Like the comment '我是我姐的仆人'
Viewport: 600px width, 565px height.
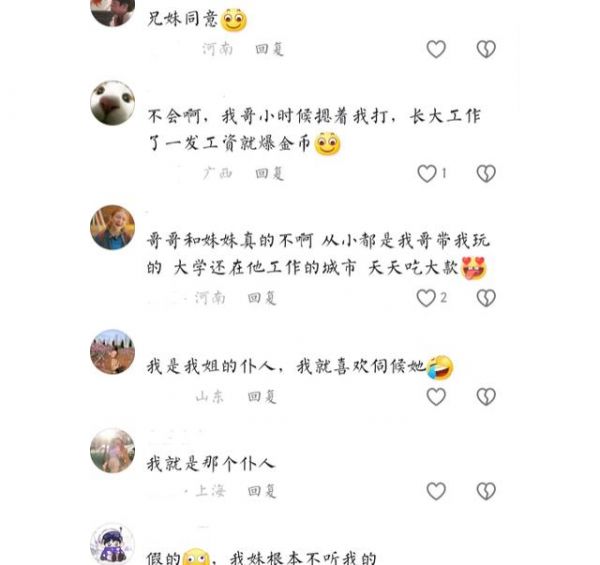click(x=436, y=396)
